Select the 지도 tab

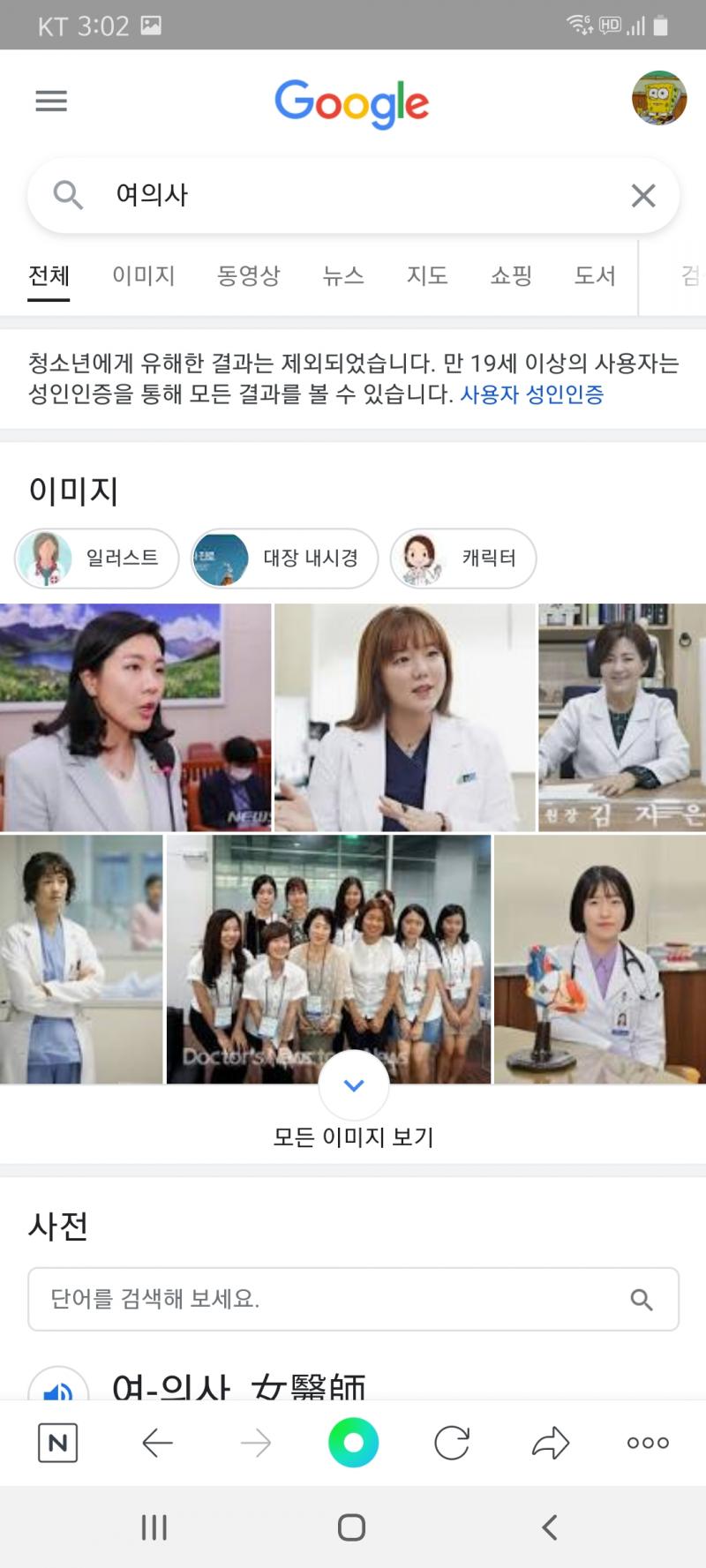427,275
